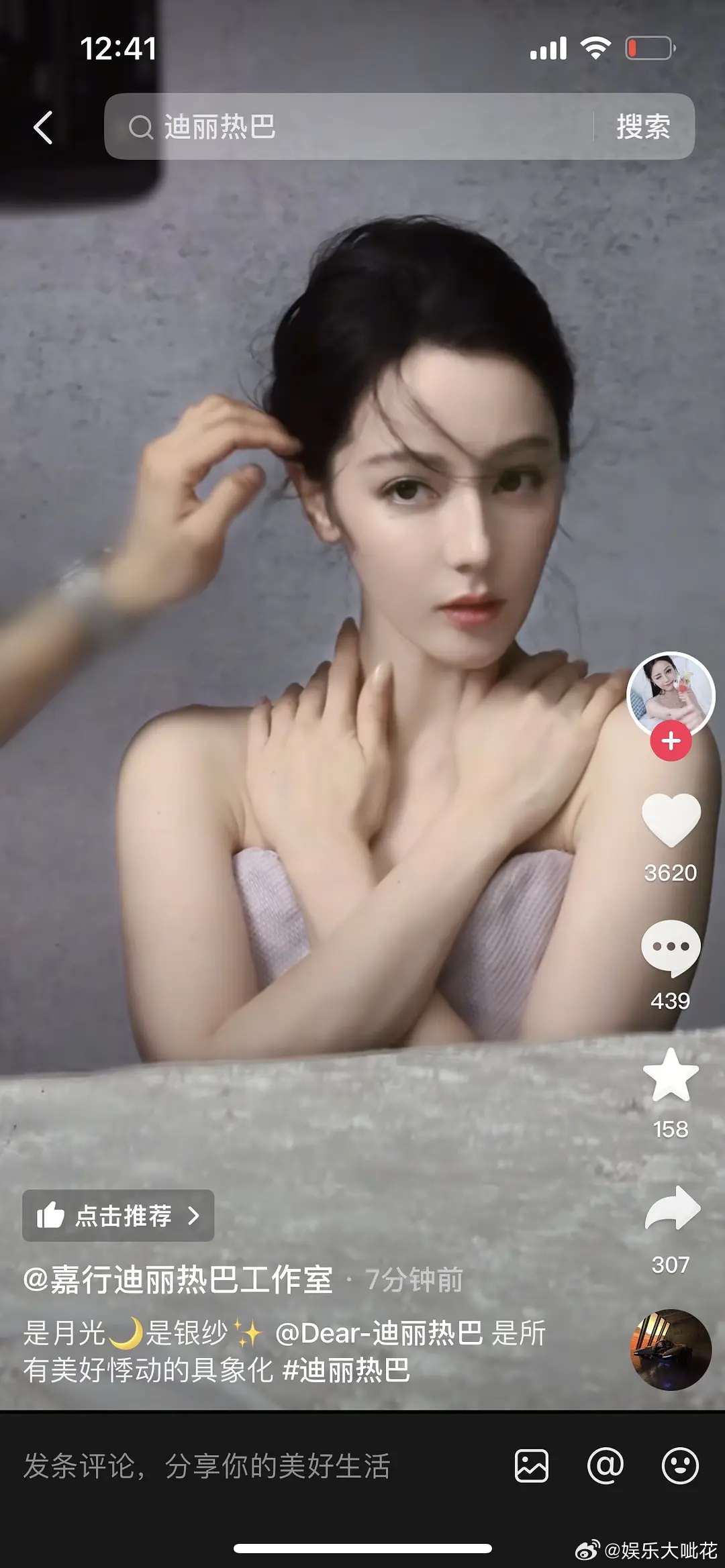Favorite this video with the star
Viewport: 725px width, 1568px height.
pyautogui.click(x=671, y=1076)
